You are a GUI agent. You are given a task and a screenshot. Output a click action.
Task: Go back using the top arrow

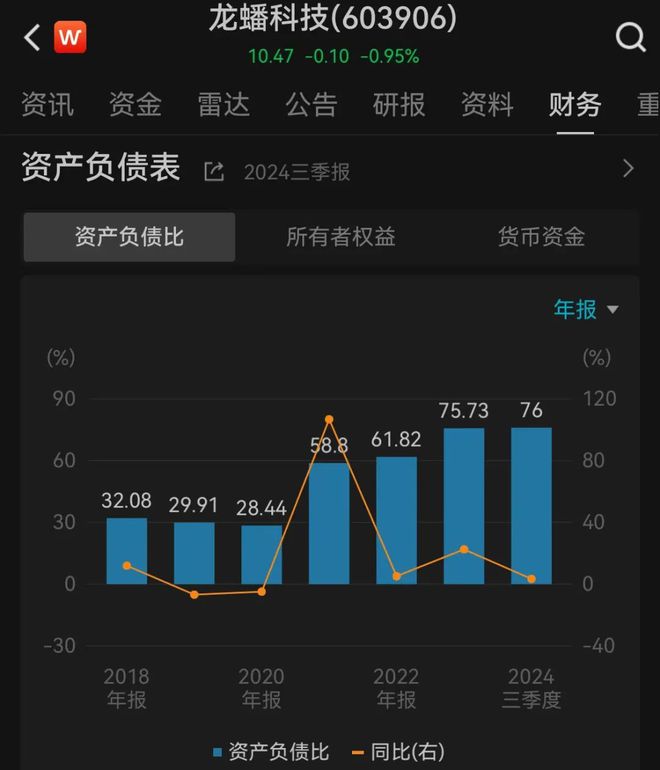point(32,39)
